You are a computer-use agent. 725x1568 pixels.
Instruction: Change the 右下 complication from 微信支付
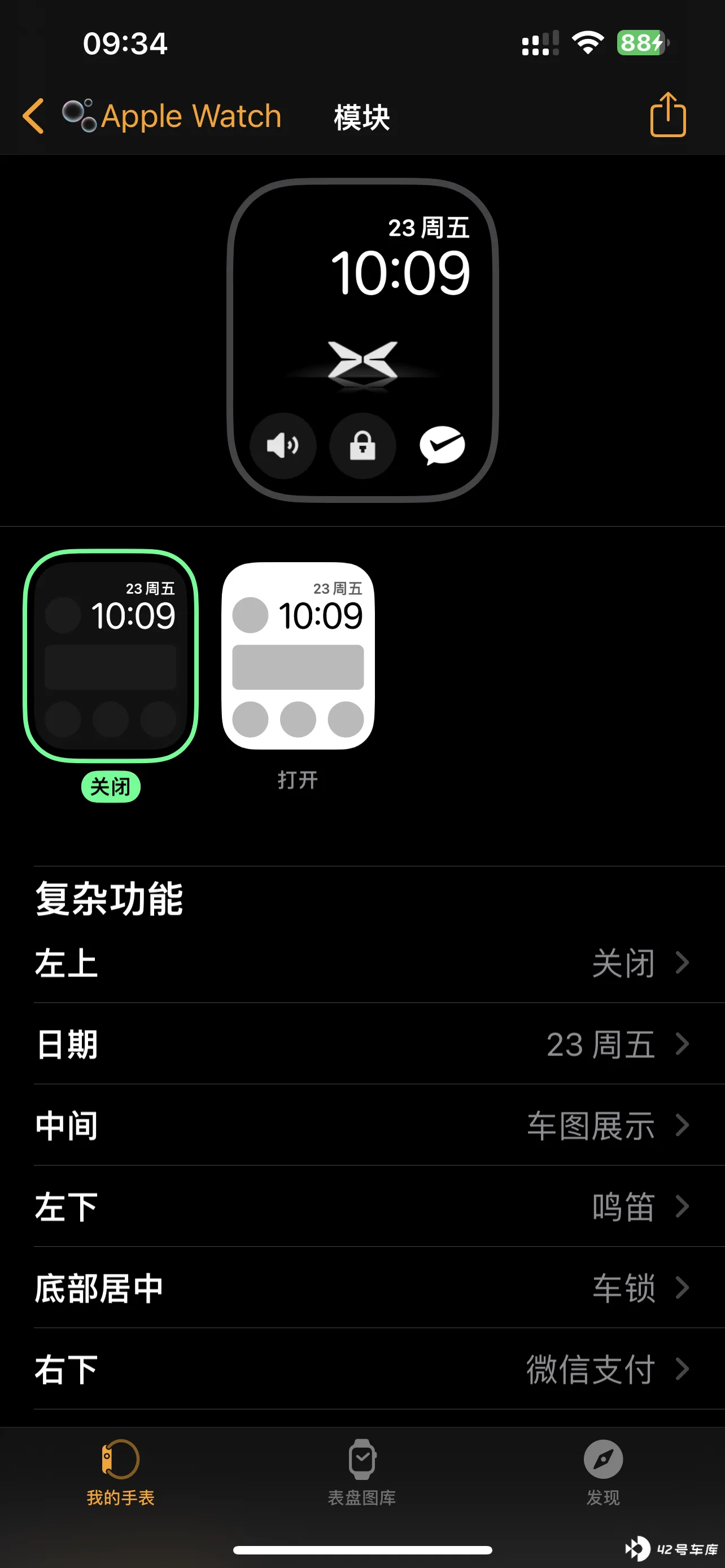[x=362, y=1369]
